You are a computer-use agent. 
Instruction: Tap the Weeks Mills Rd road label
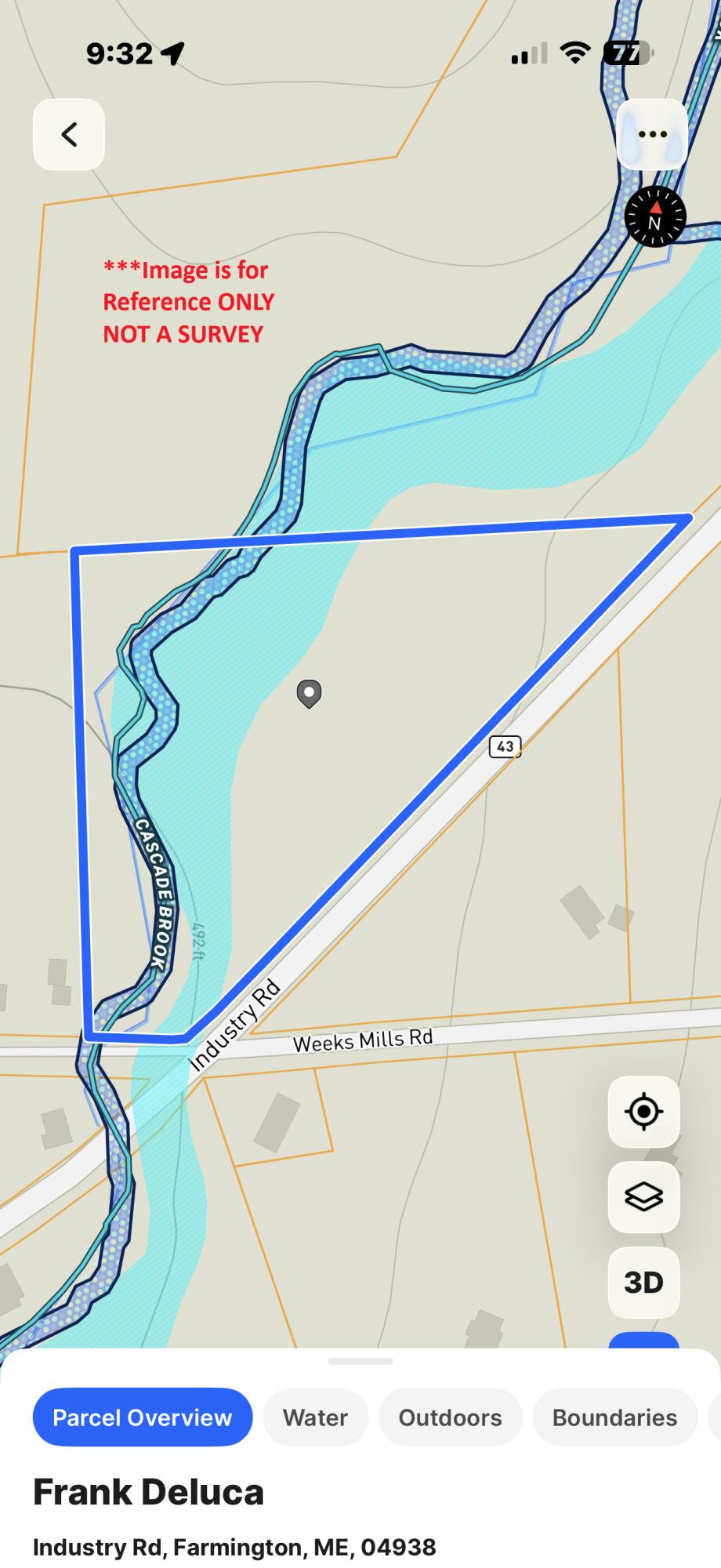362,1039
